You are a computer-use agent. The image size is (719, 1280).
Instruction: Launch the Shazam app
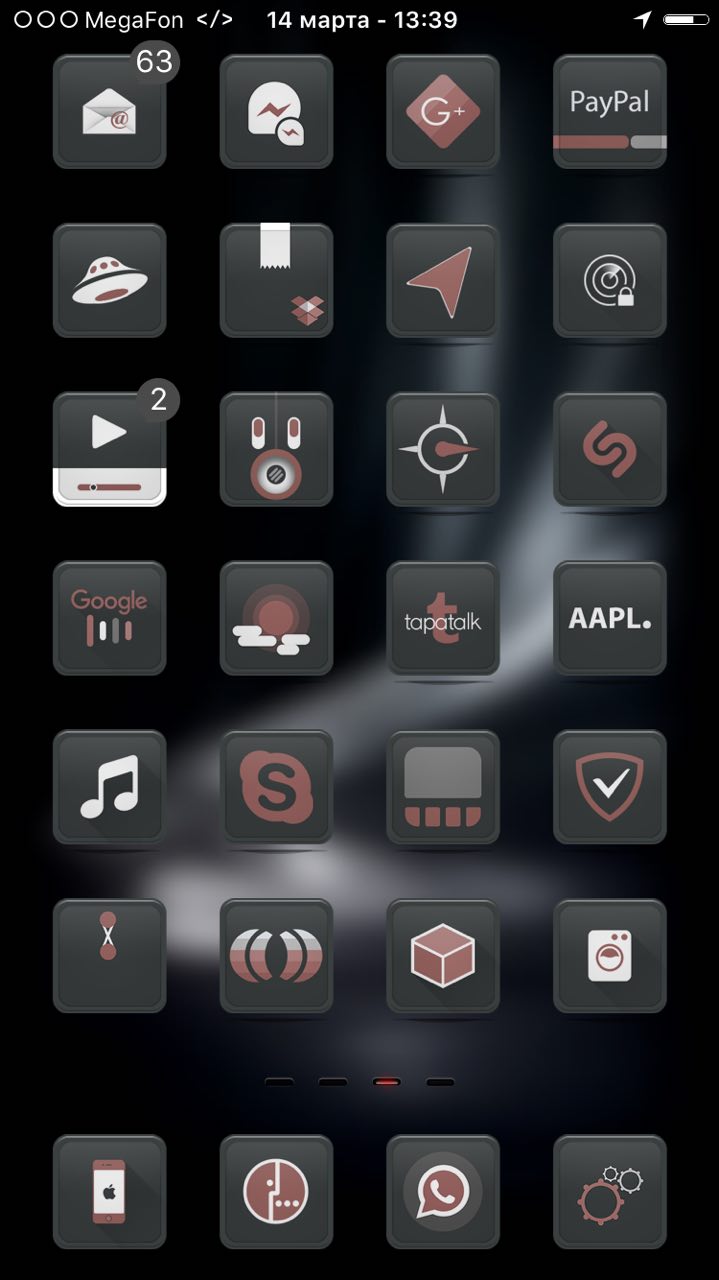pyautogui.click(x=610, y=449)
